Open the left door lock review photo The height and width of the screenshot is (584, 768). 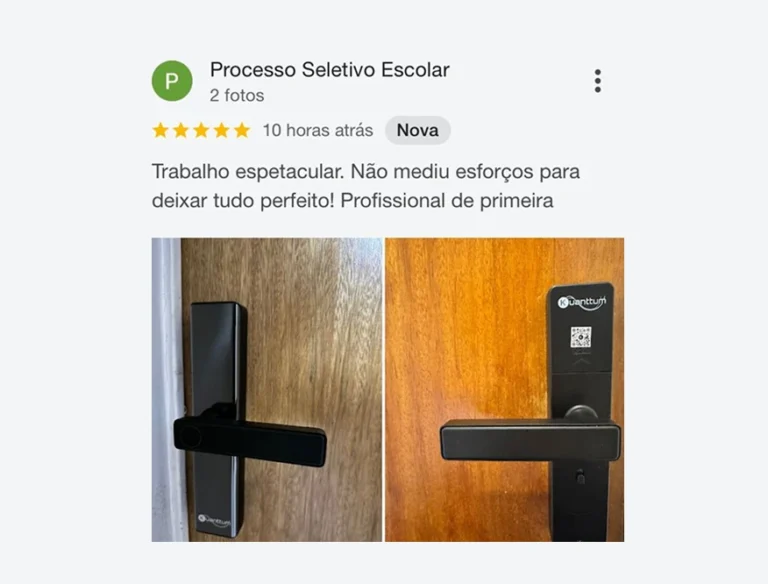(266, 389)
